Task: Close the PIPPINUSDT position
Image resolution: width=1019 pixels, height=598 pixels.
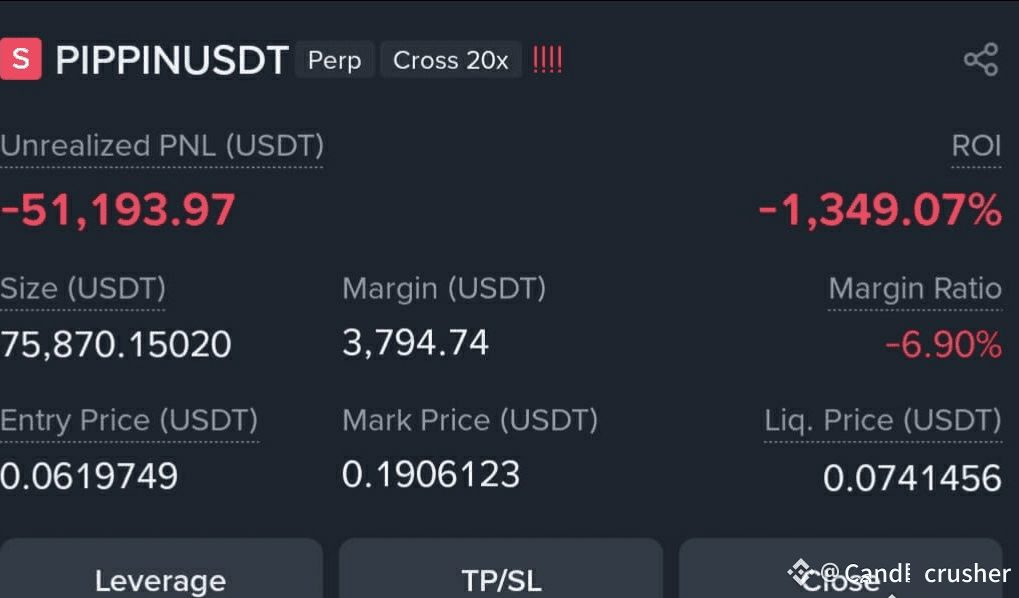Action: pyautogui.click(x=841, y=569)
